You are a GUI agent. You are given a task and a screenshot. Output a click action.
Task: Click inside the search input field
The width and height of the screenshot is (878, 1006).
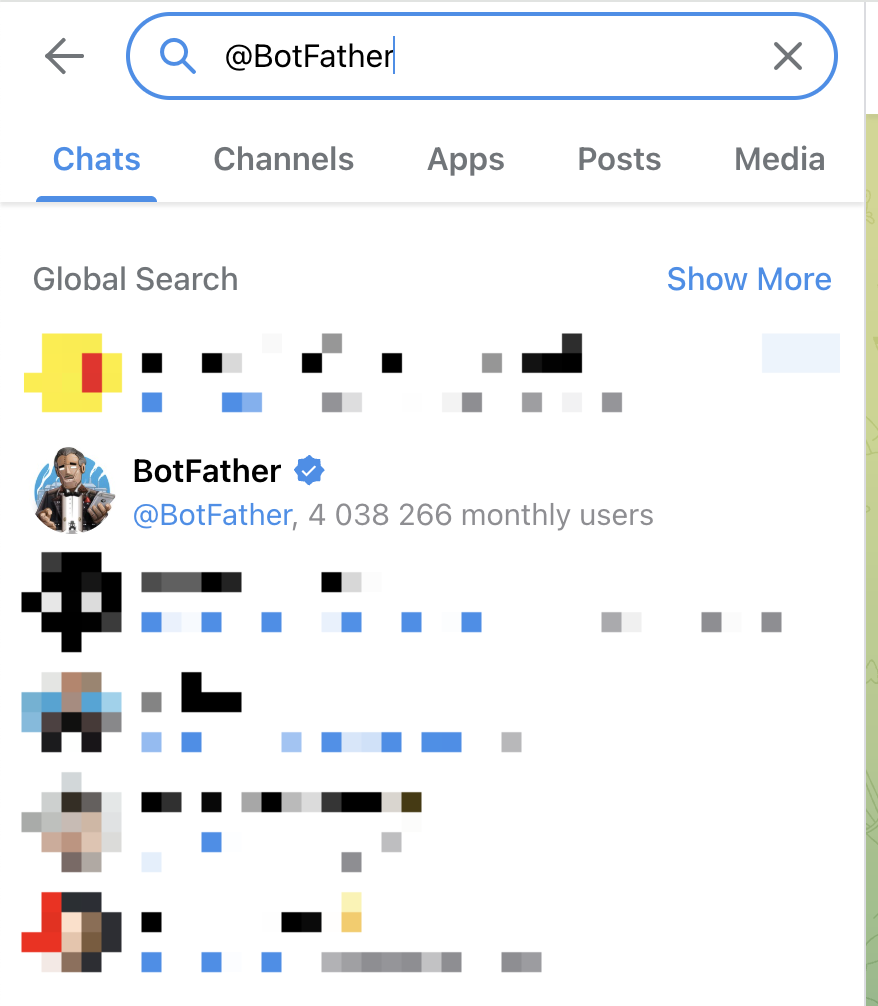pyautogui.click(x=450, y=56)
